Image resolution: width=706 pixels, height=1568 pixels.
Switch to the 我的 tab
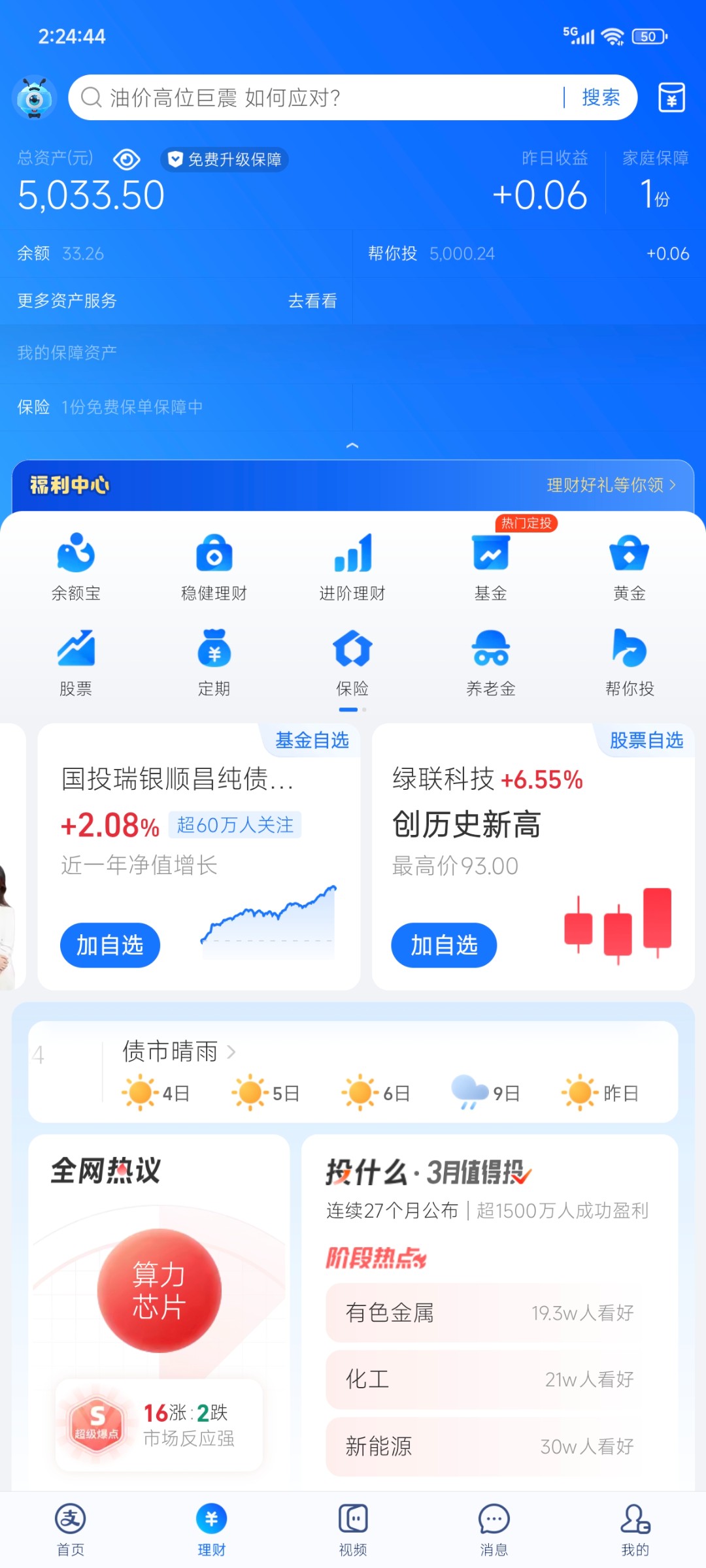click(x=635, y=1529)
